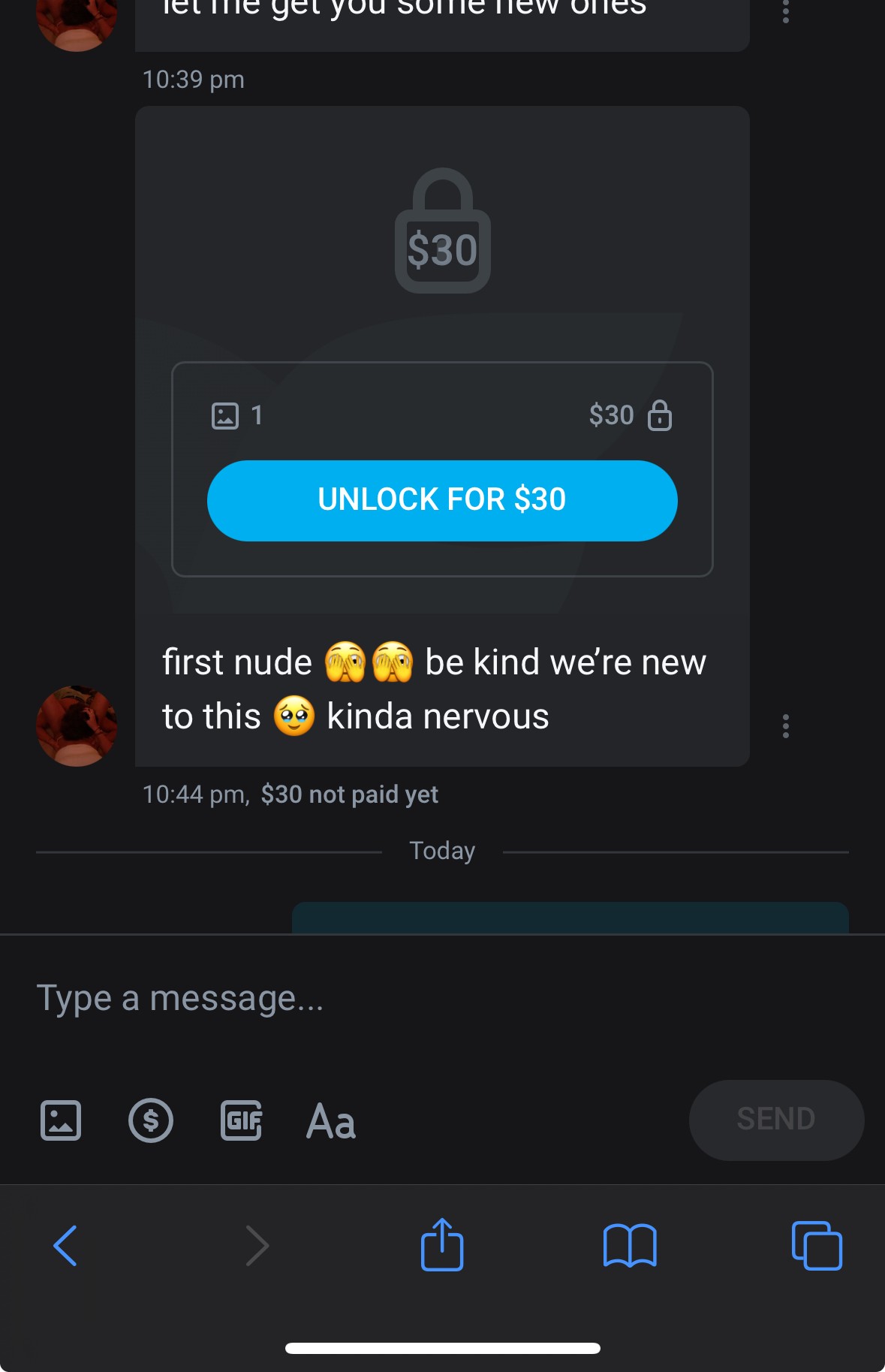Open text formatting options (Aa)
This screenshot has width=885, height=1372.
pos(331,1120)
